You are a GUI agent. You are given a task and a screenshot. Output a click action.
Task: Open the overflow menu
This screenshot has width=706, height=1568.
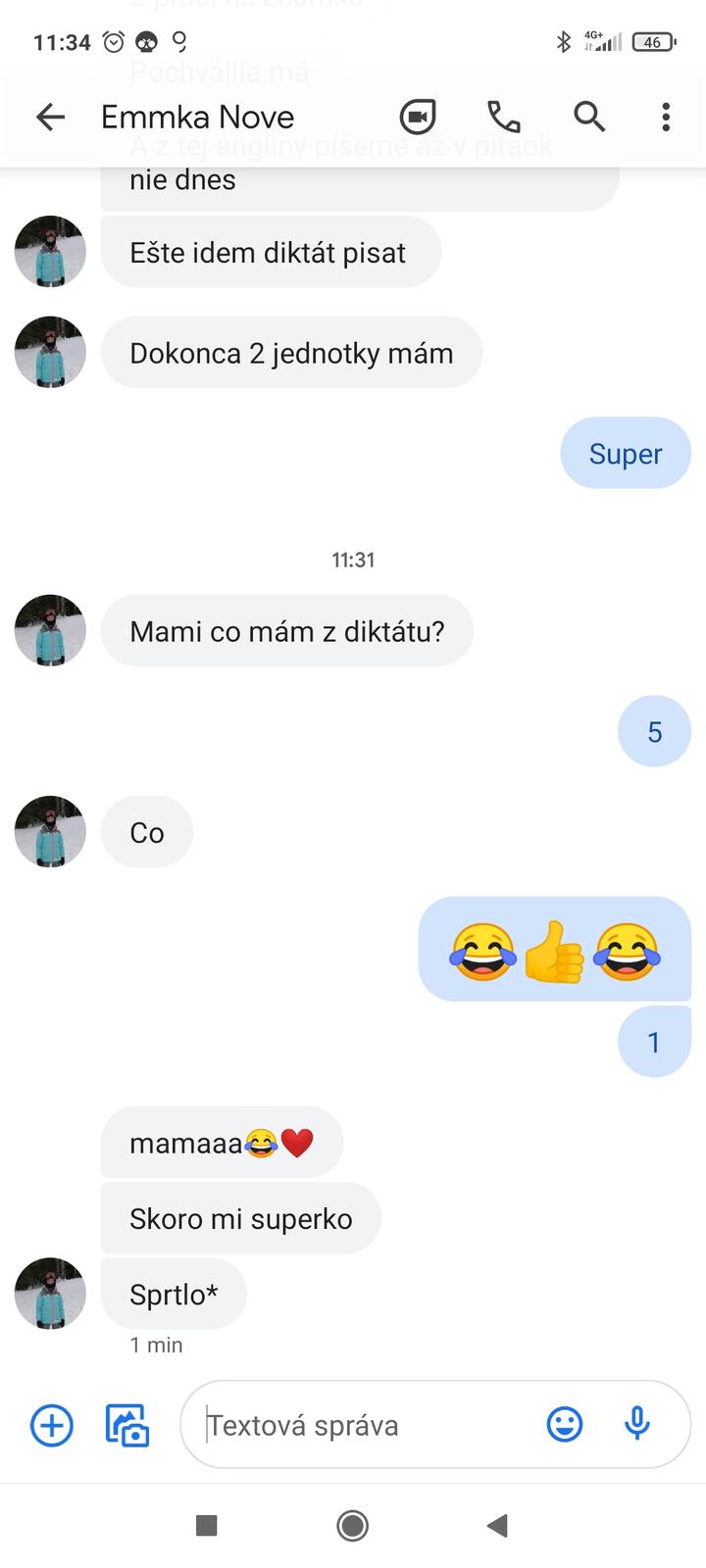pyautogui.click(x=666, y=118)
